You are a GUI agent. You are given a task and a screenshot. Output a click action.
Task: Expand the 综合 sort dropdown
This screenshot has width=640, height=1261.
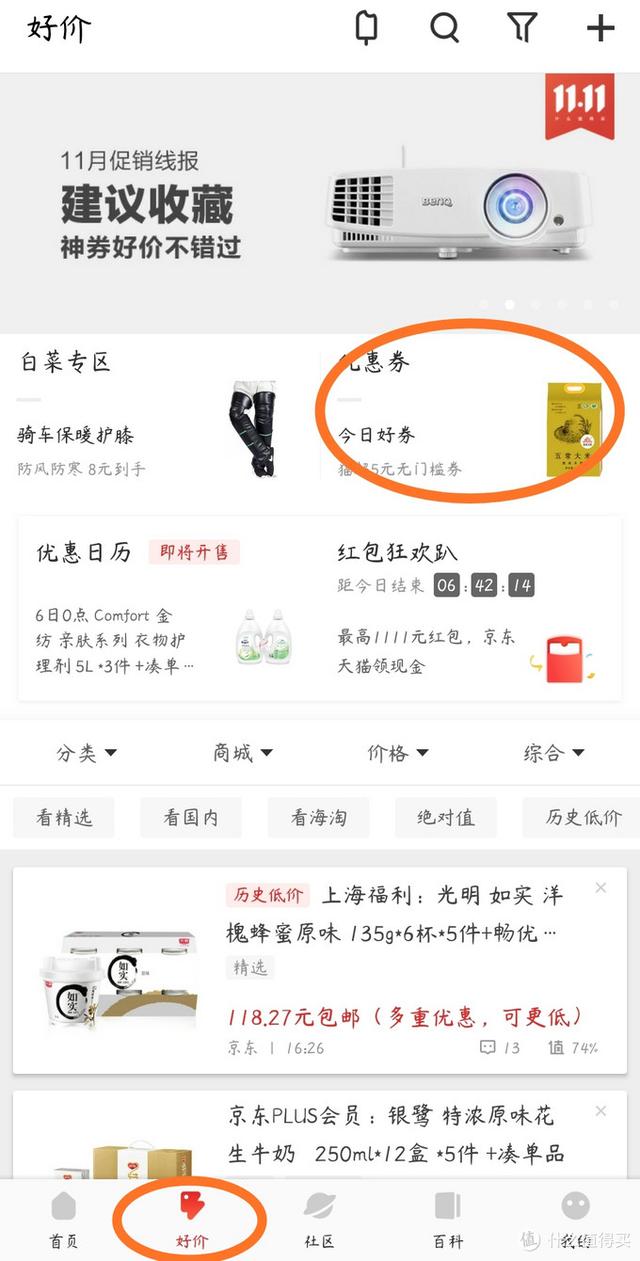point(554,753)
